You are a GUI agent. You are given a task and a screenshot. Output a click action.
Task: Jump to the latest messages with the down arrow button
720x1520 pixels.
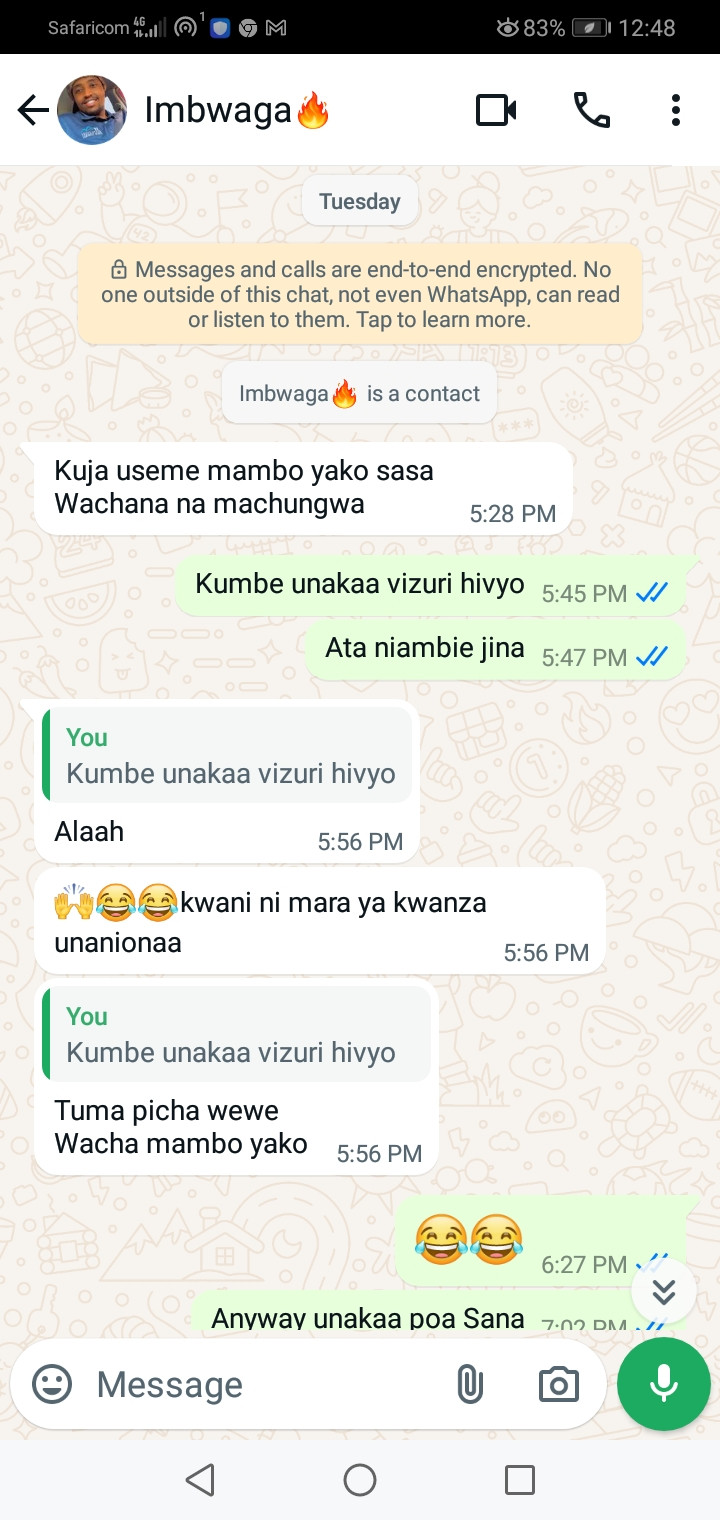point(664,1292)
